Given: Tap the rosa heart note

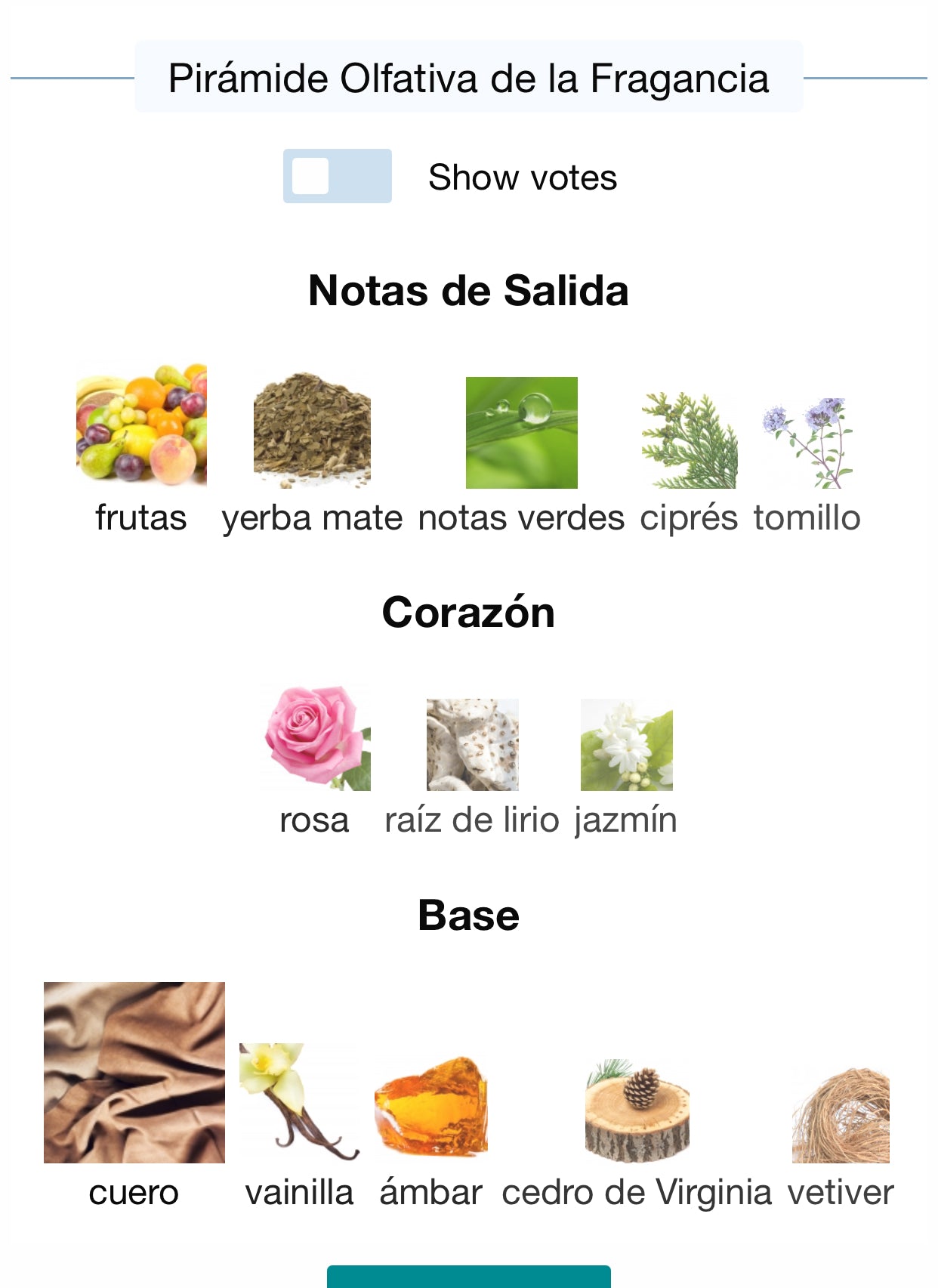Looking at the screenshot, I should (x=316, y=739).
